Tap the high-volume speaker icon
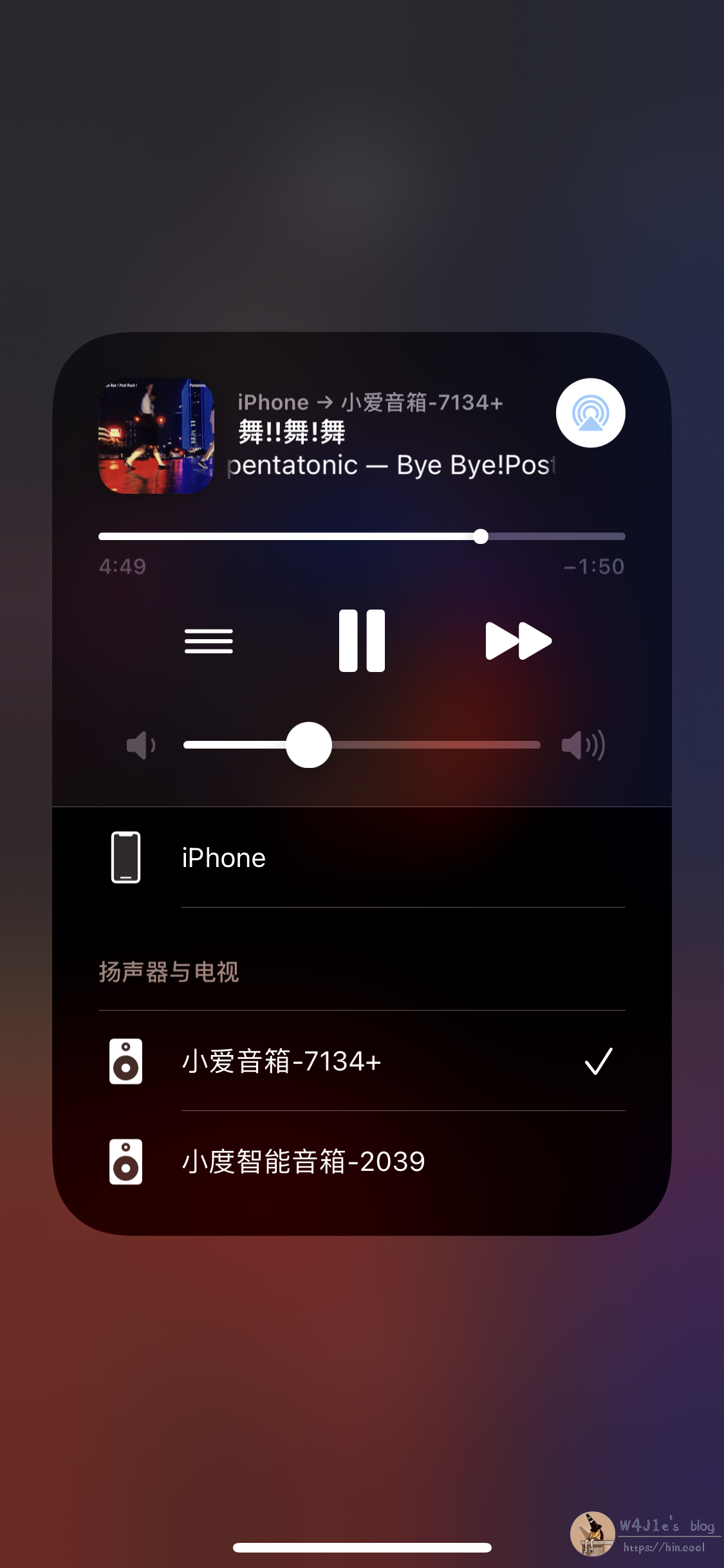 583,745
